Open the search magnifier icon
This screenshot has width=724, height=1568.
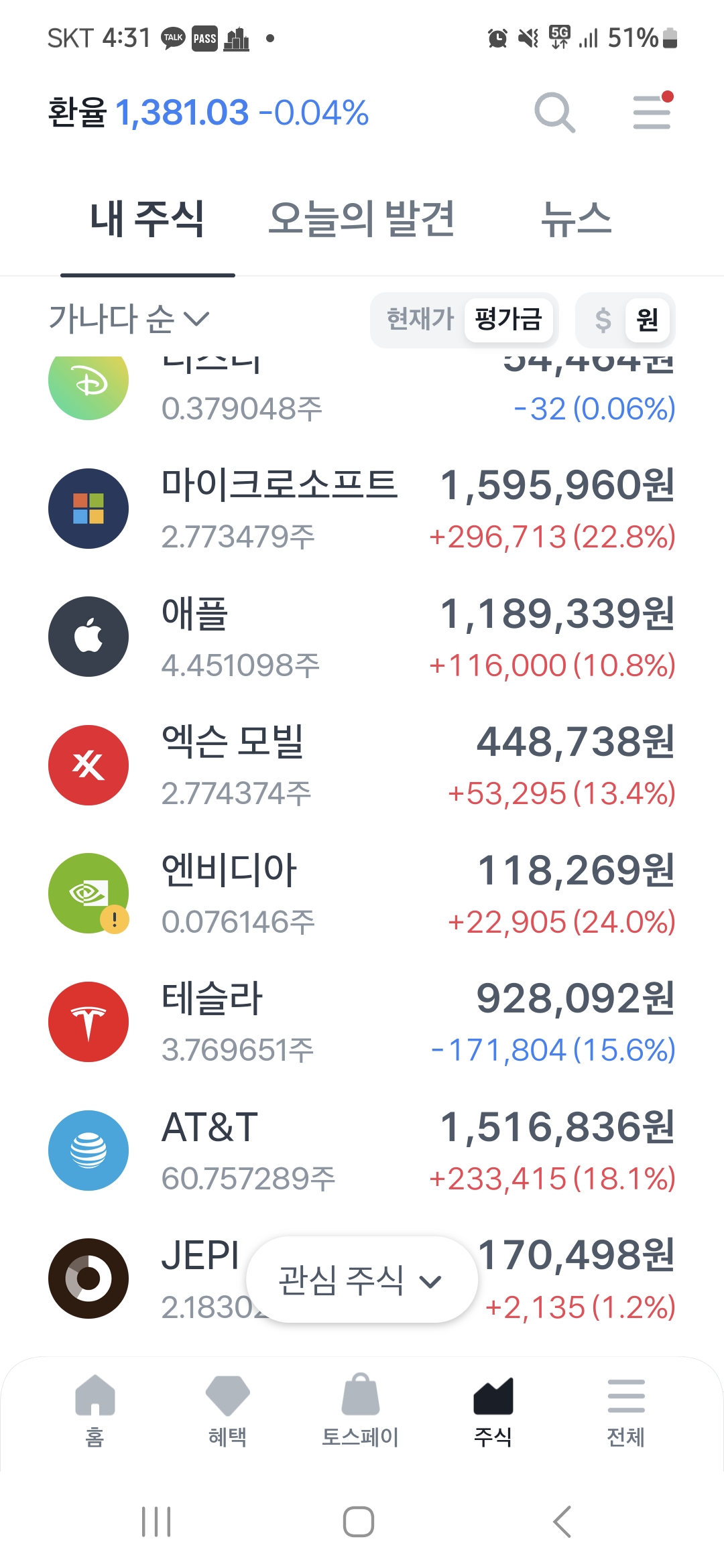pos(555,113)
